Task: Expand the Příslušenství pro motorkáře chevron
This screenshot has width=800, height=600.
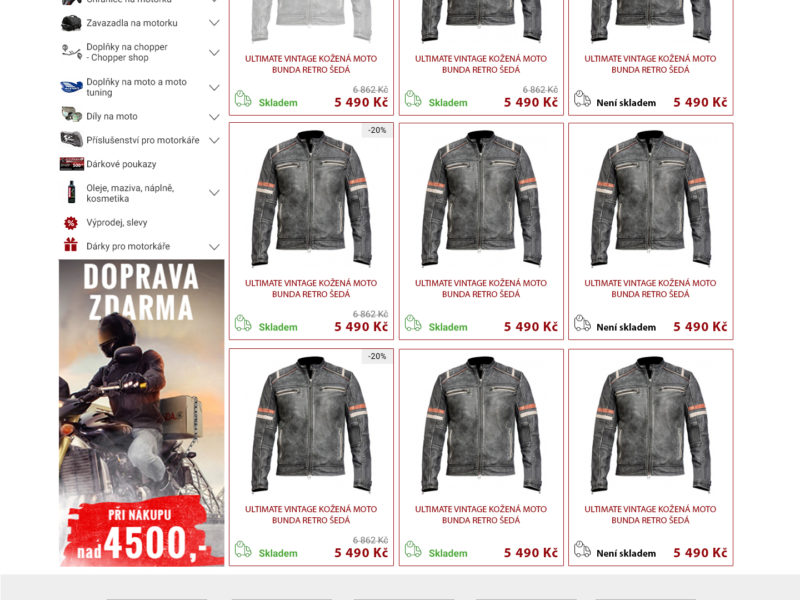Action: pyautogui.click(x=214, y=140)
